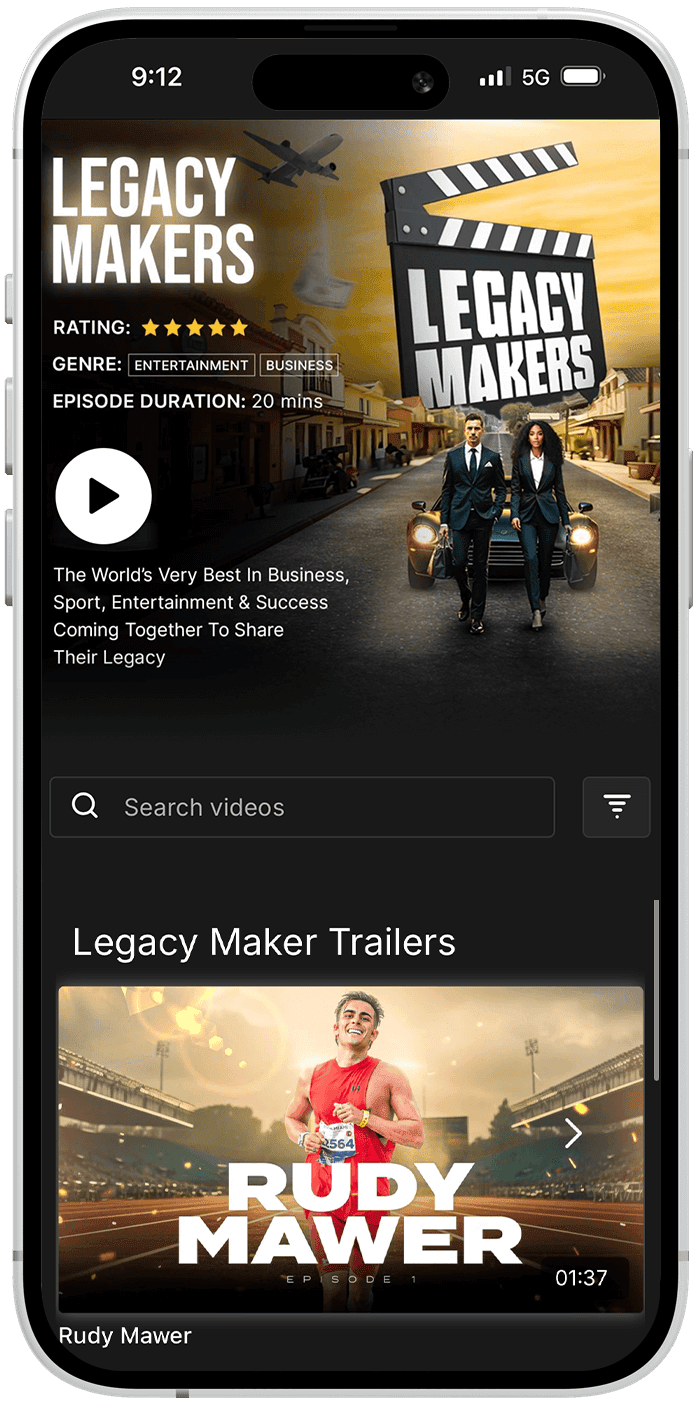Open the filter options button
This screenshot has height=1418, width=700.
[x=616, y=807]
